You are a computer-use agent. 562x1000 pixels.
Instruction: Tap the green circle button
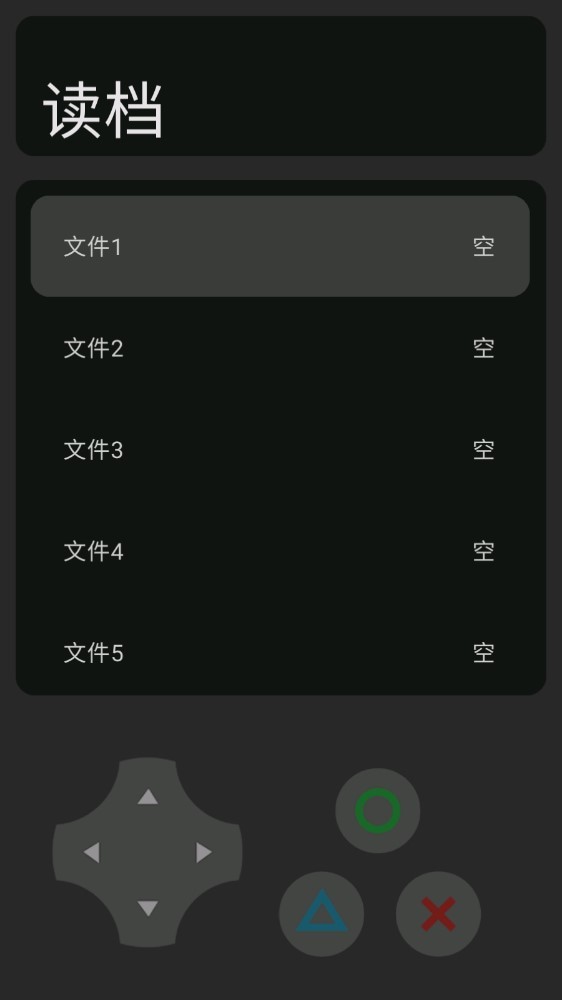[378, 811]
